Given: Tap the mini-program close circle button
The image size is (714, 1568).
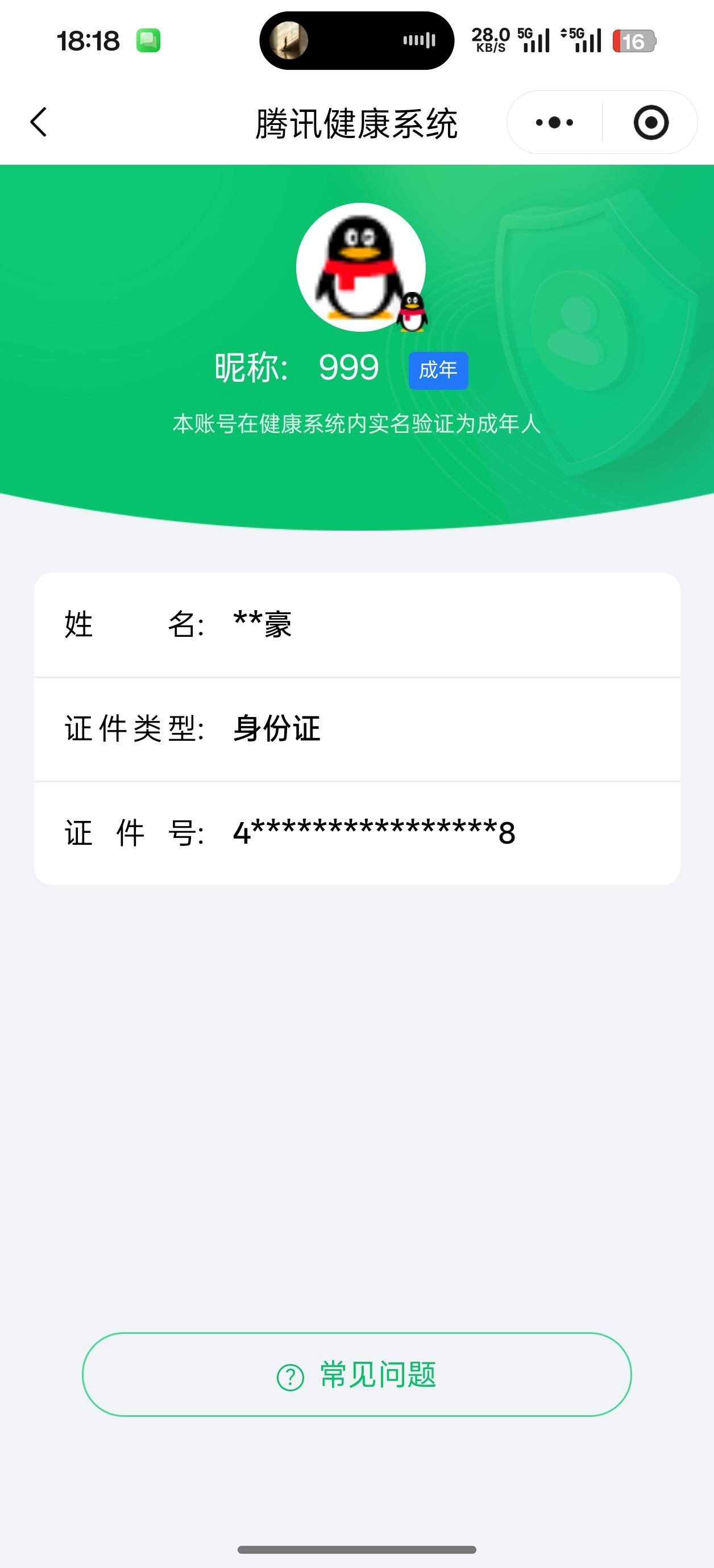Looking at the screenshot, I should tap(651, 122).
